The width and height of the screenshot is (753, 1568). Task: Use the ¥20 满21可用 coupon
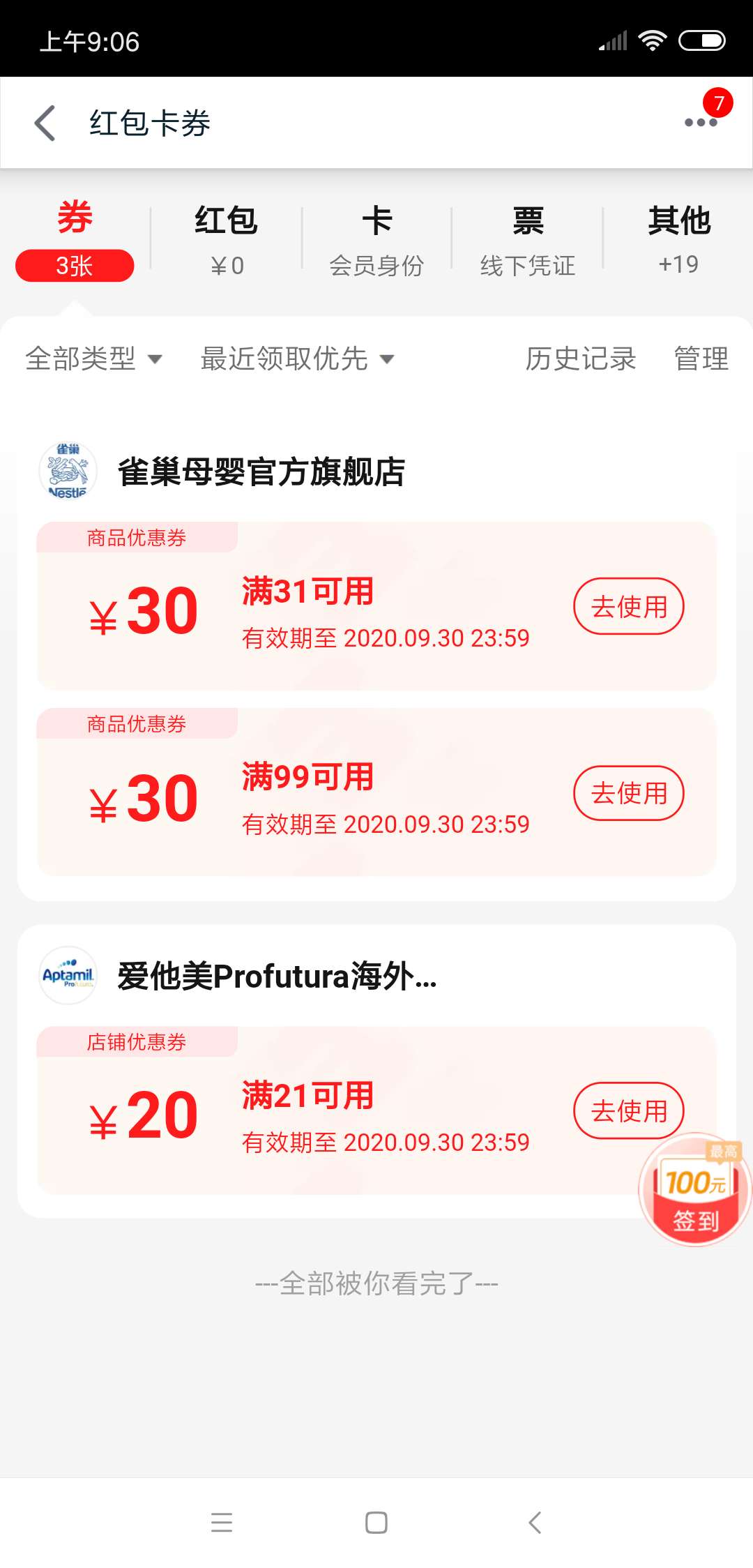628,1110
